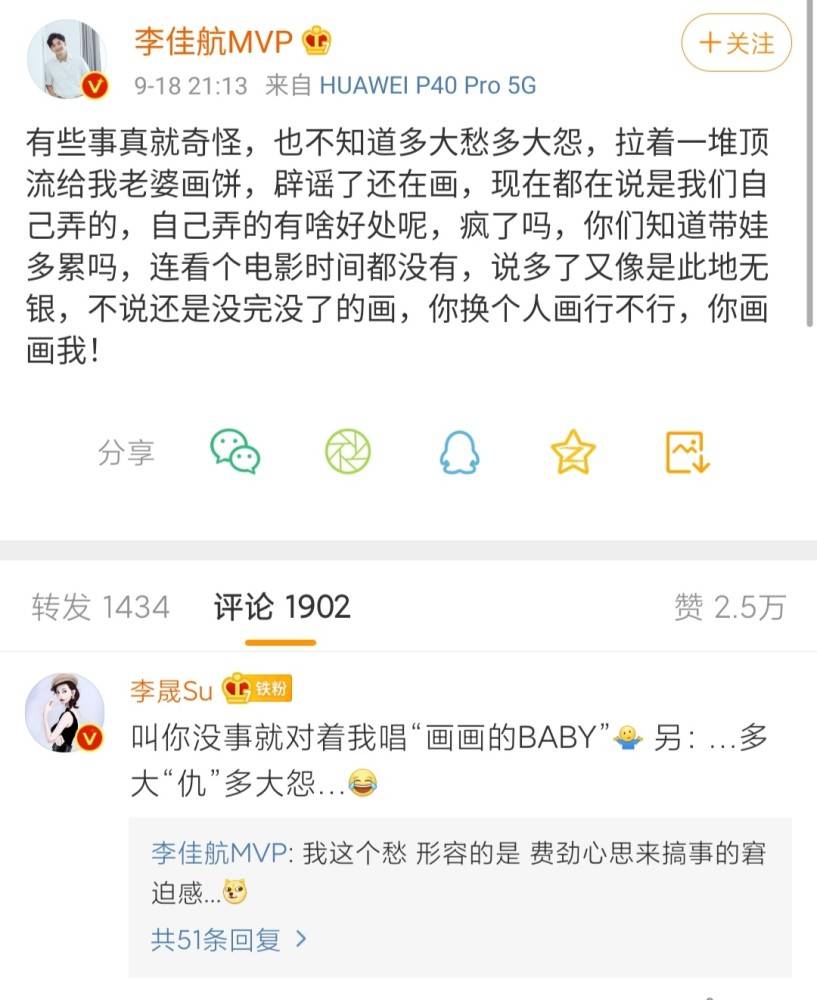
Task: Open 李晟Su's avatar in comments
Action: pyautogui.click(x=64, y=712)
